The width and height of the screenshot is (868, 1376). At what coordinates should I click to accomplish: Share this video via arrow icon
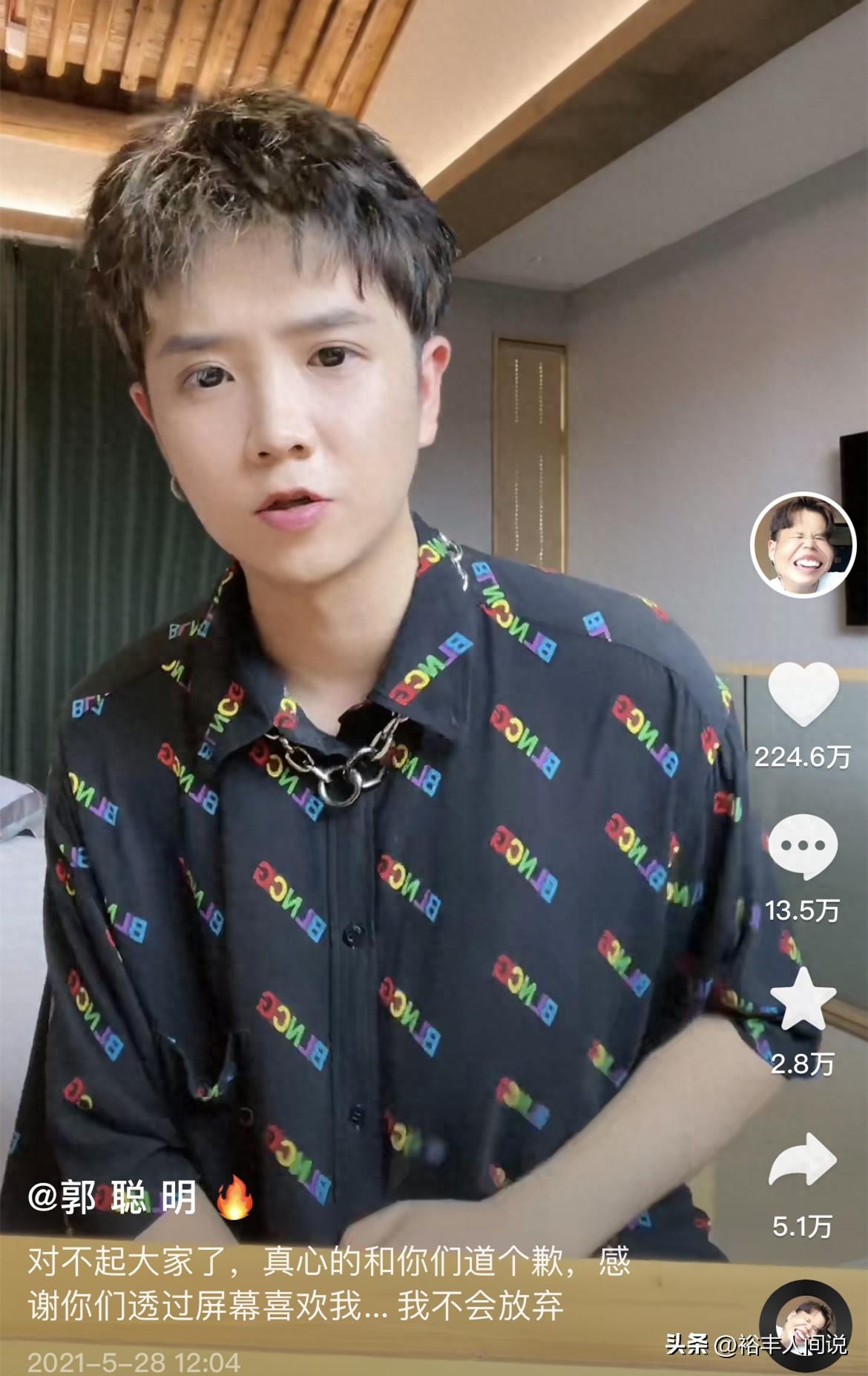coord(803,1160)
